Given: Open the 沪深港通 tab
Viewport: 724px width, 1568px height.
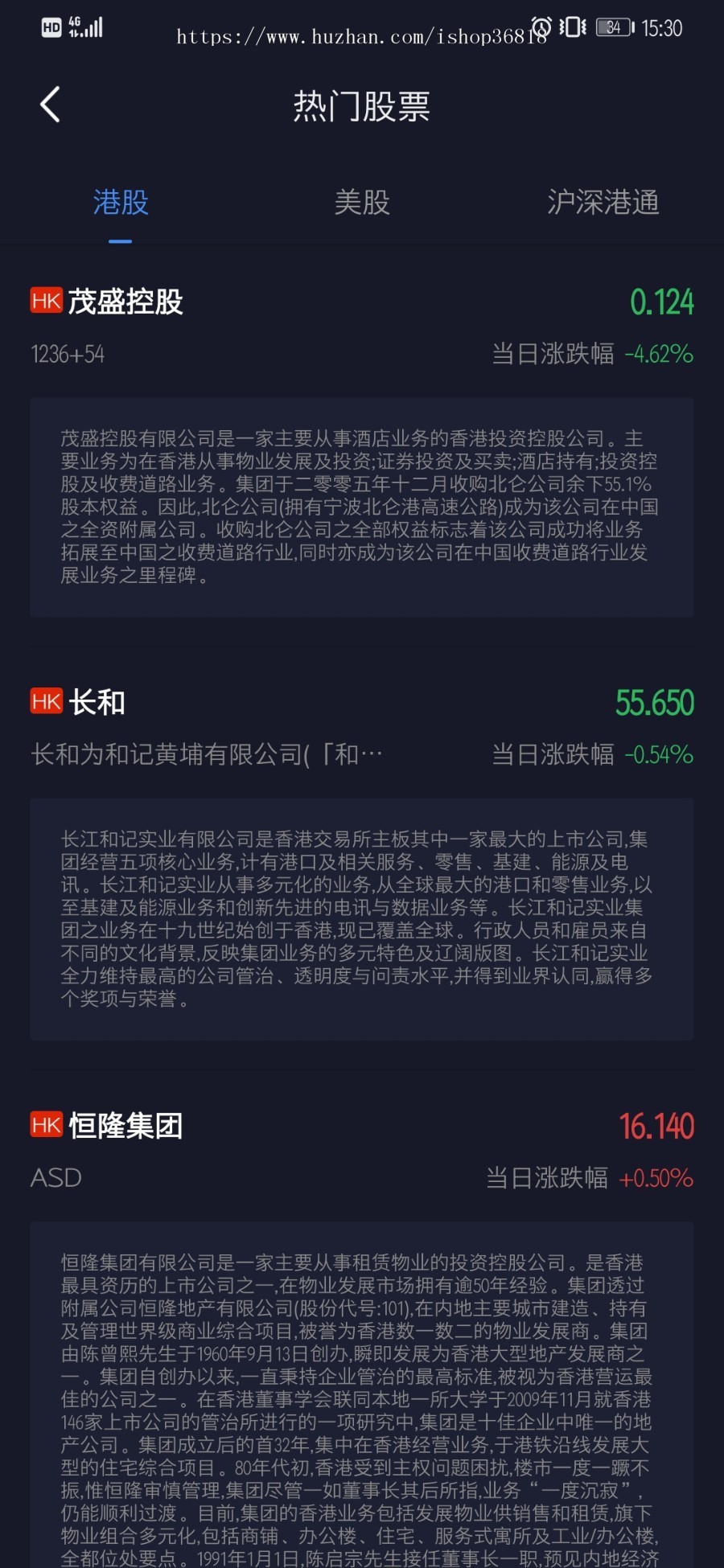Looking at the screenshot, I should tap(603, 203).
